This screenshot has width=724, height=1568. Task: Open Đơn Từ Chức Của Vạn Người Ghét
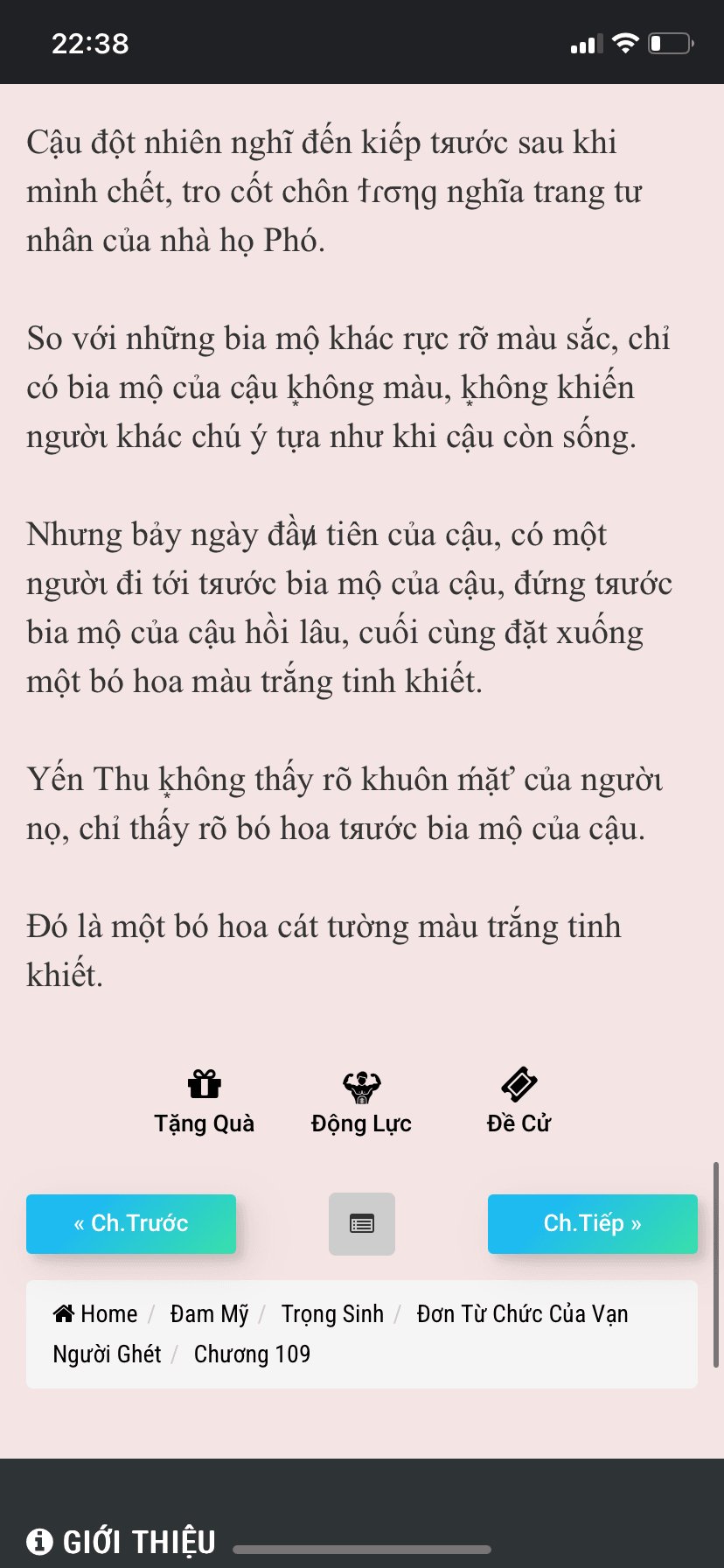pos(340,1333)
